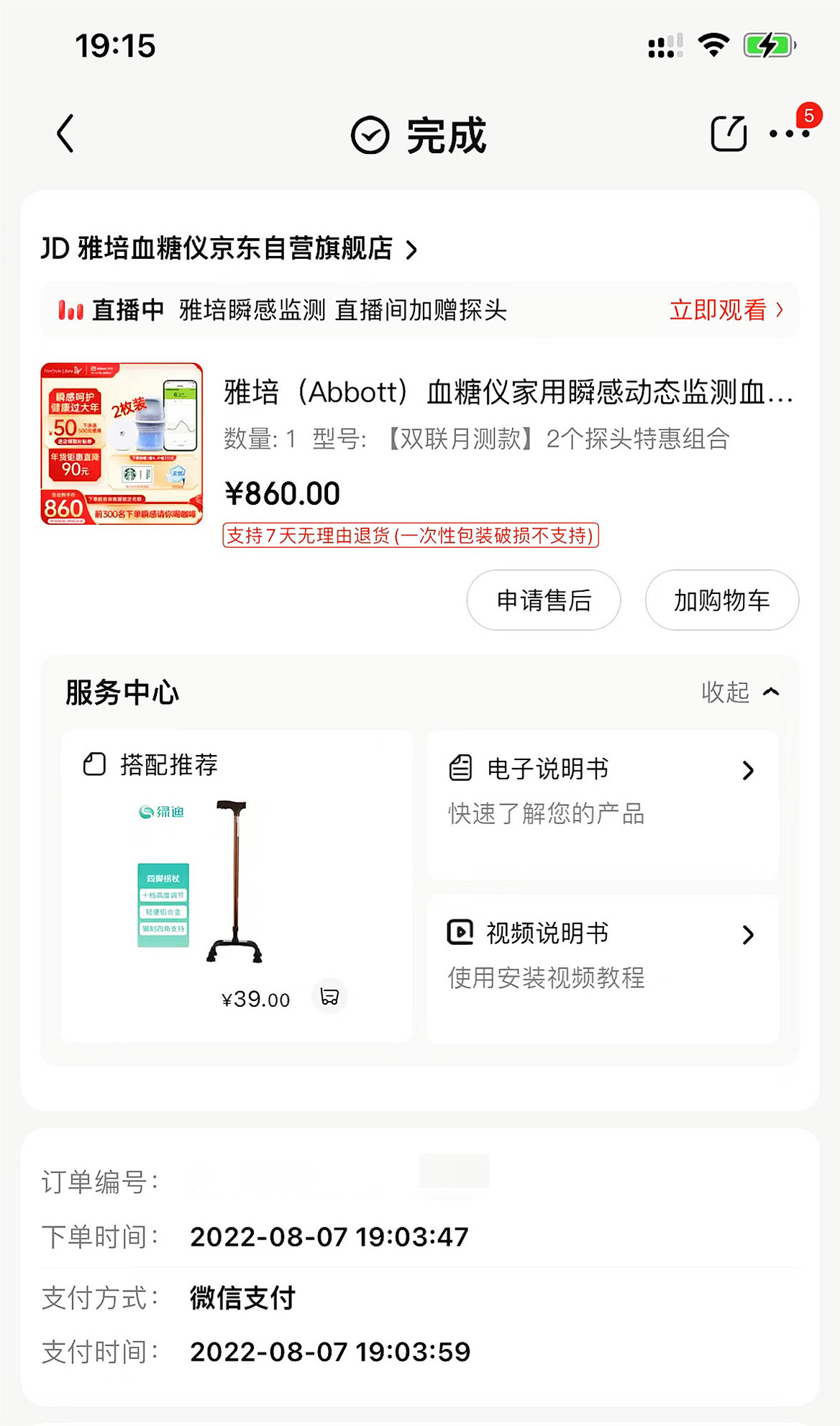This screenshot has width=840, height=1426.
Task: Open the 雅培 blood glucose meter product image
Action: click(122, 444)
